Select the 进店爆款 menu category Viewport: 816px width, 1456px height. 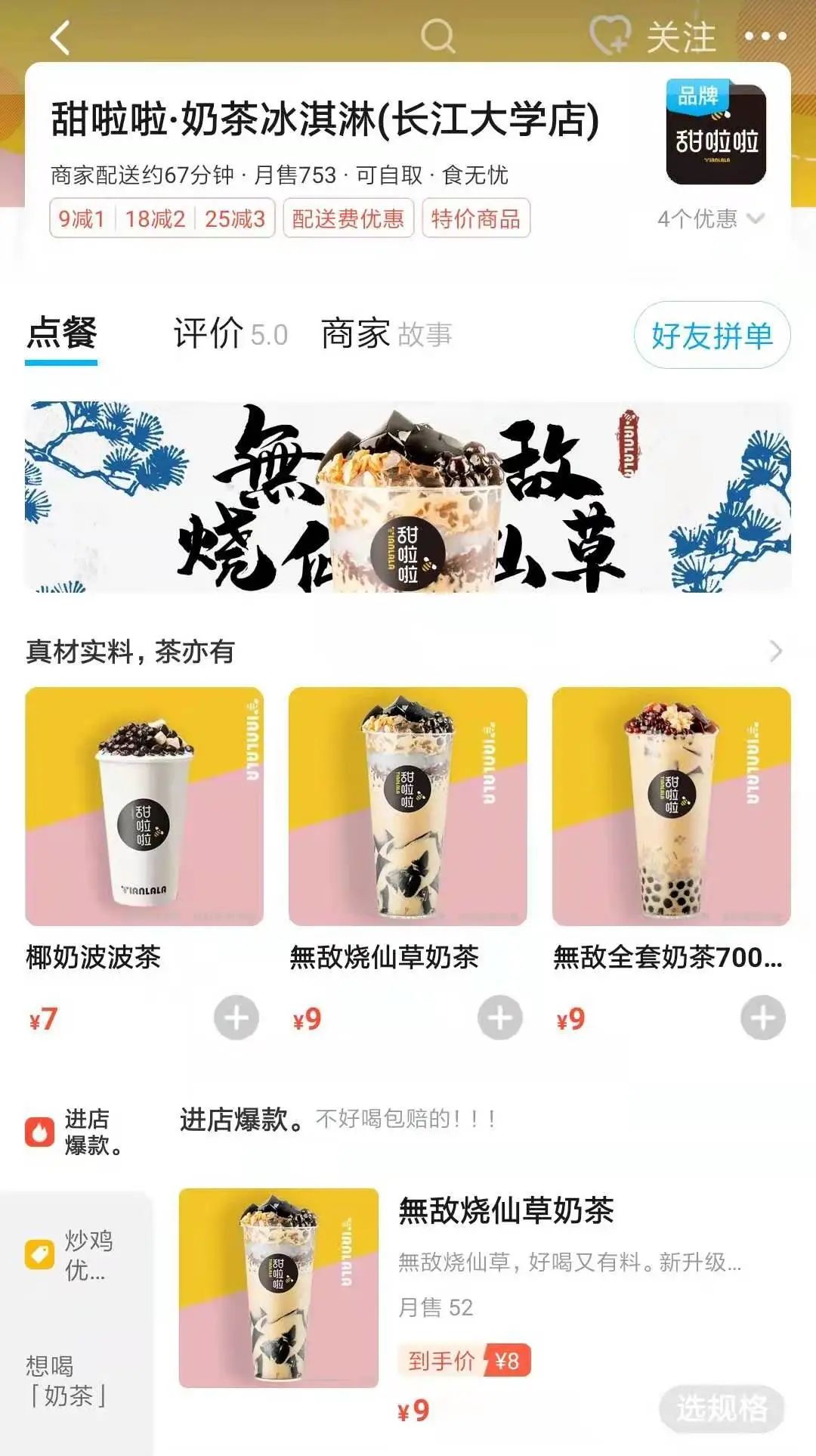click(x=76, y=1132)
